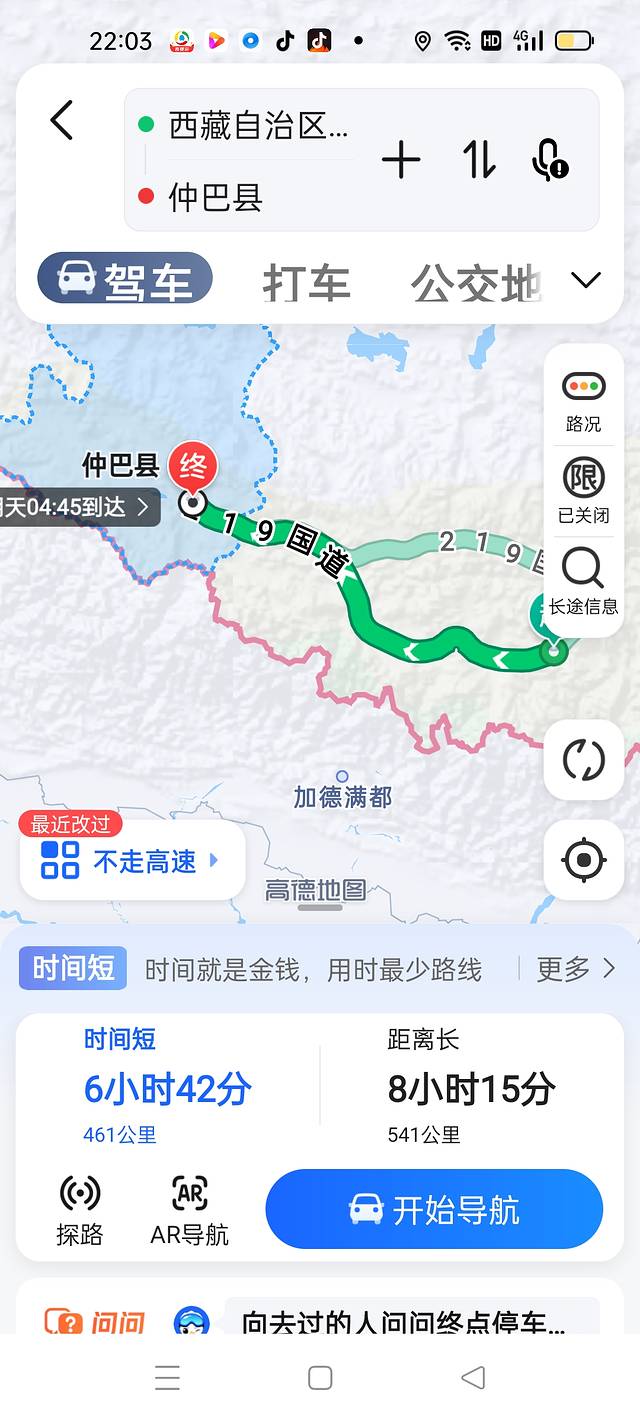Screen dimensions: 640x1422
Task: Launch AR导航
Action: [189, 1209]
